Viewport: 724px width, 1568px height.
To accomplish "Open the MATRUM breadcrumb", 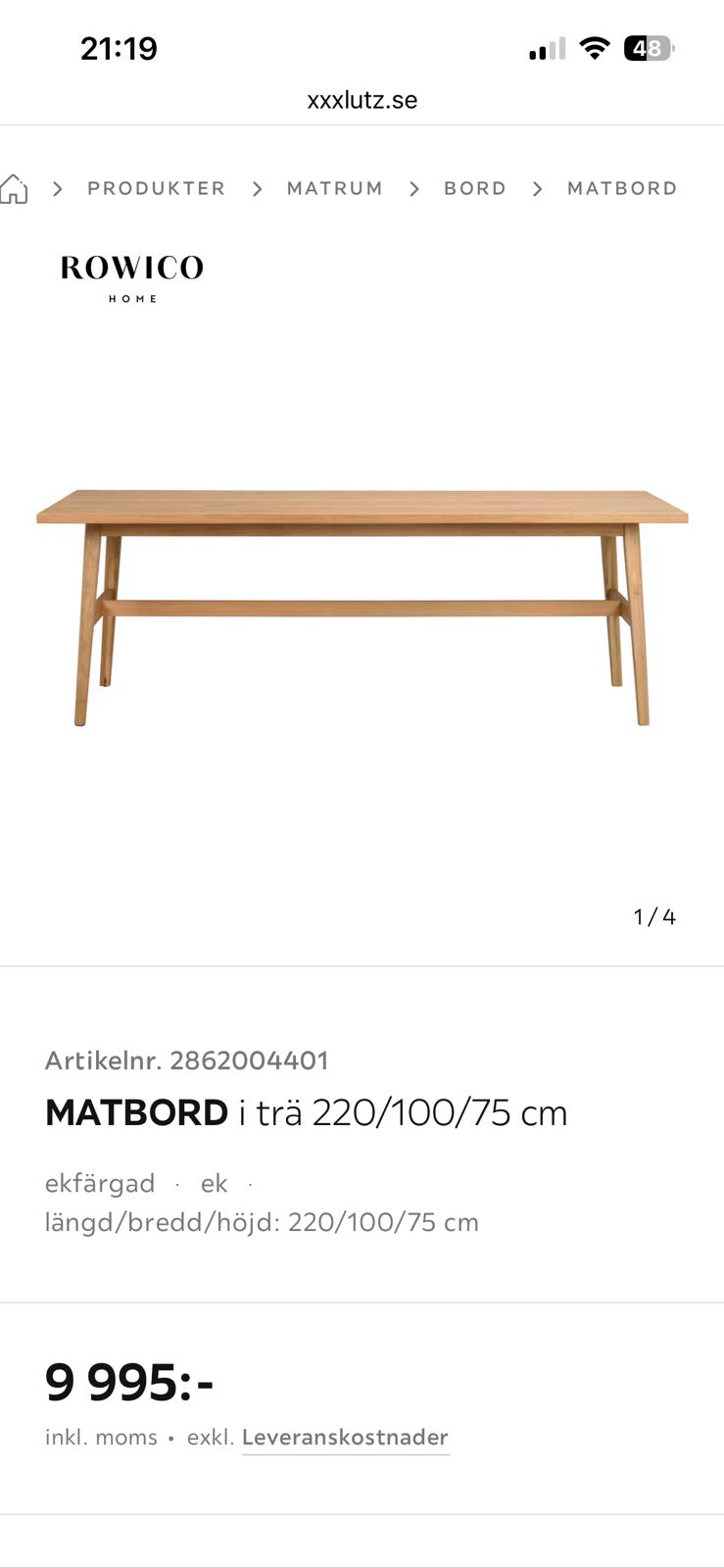I will [x=335, y=188].
